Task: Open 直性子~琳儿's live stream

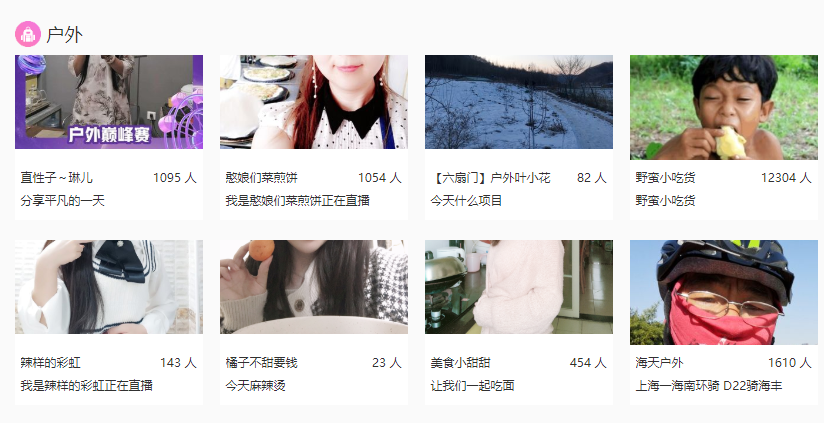Action: click(109, 102)
